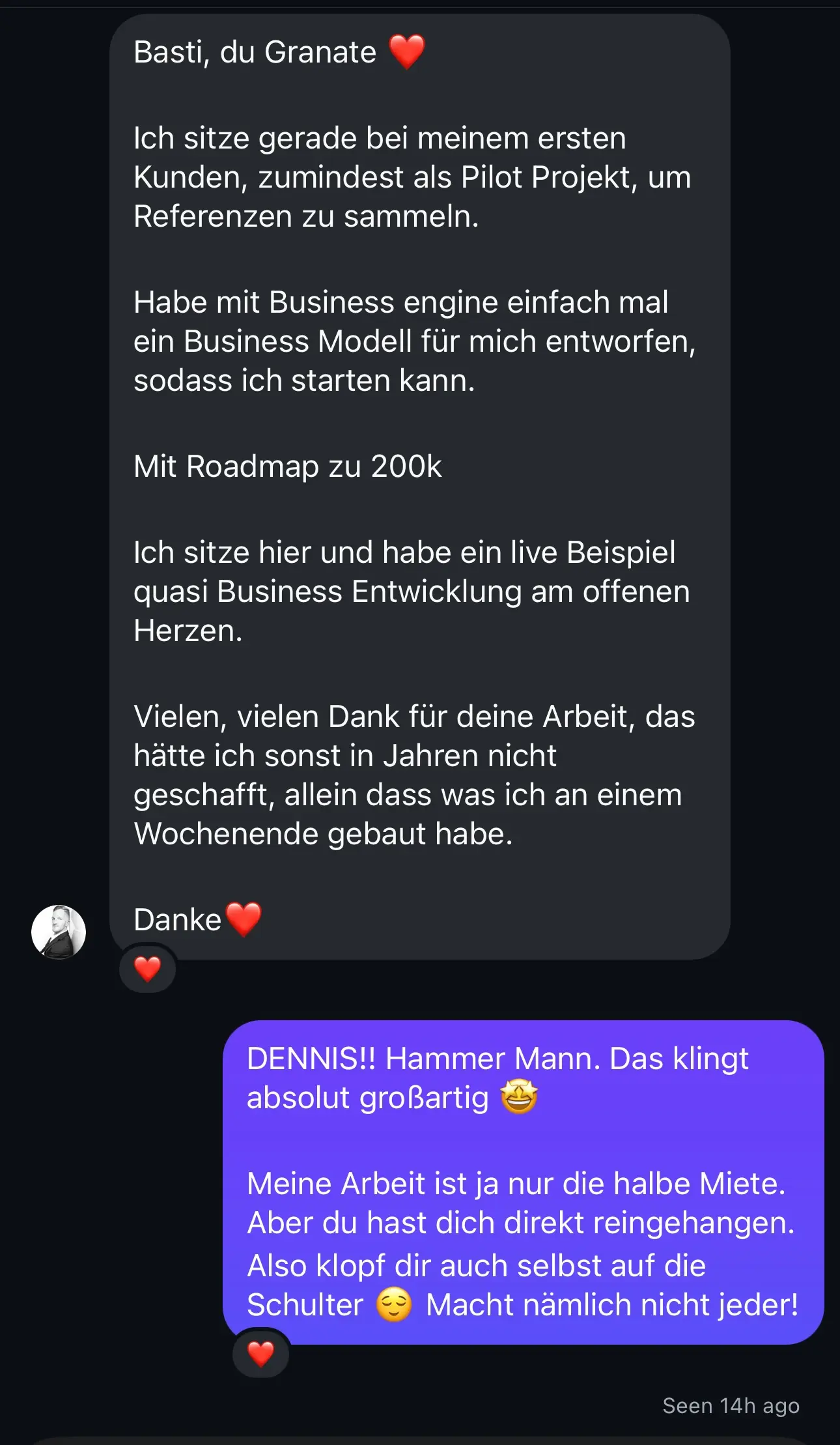Tap the heart reaction under the Danke message
Viewport: 840px width, 1445px height.
(148, 969)
